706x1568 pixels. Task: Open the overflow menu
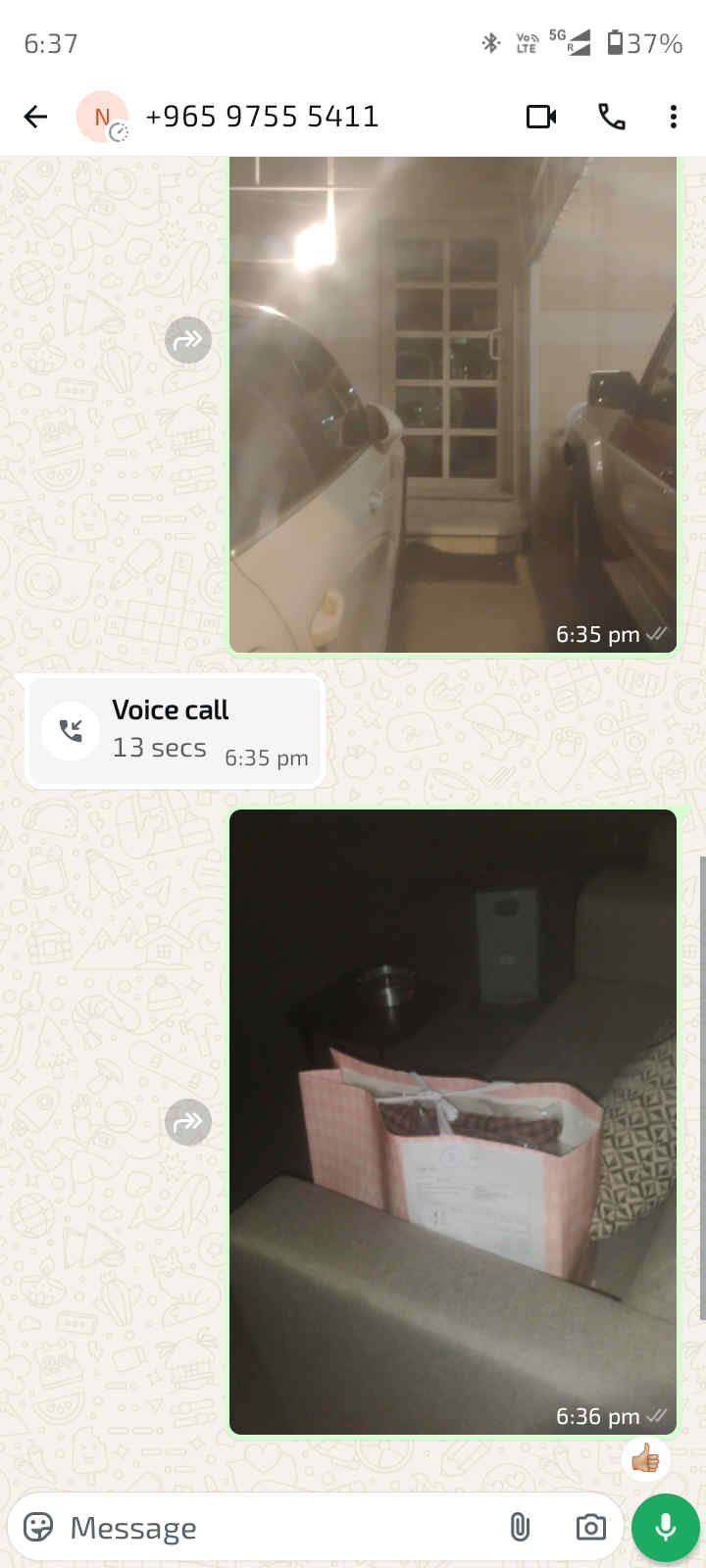673,117
